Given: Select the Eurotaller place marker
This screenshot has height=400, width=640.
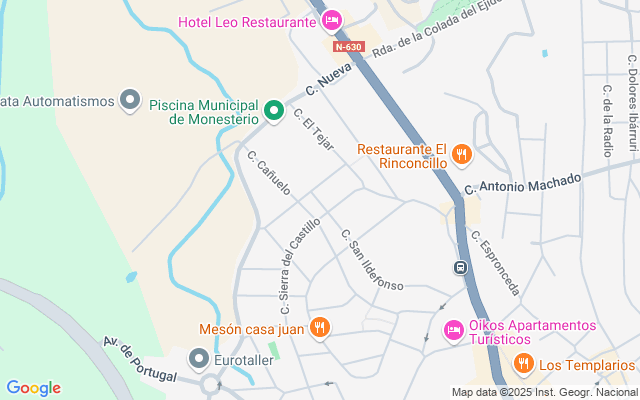Looking at the screenshot, I should coord(199,358).
